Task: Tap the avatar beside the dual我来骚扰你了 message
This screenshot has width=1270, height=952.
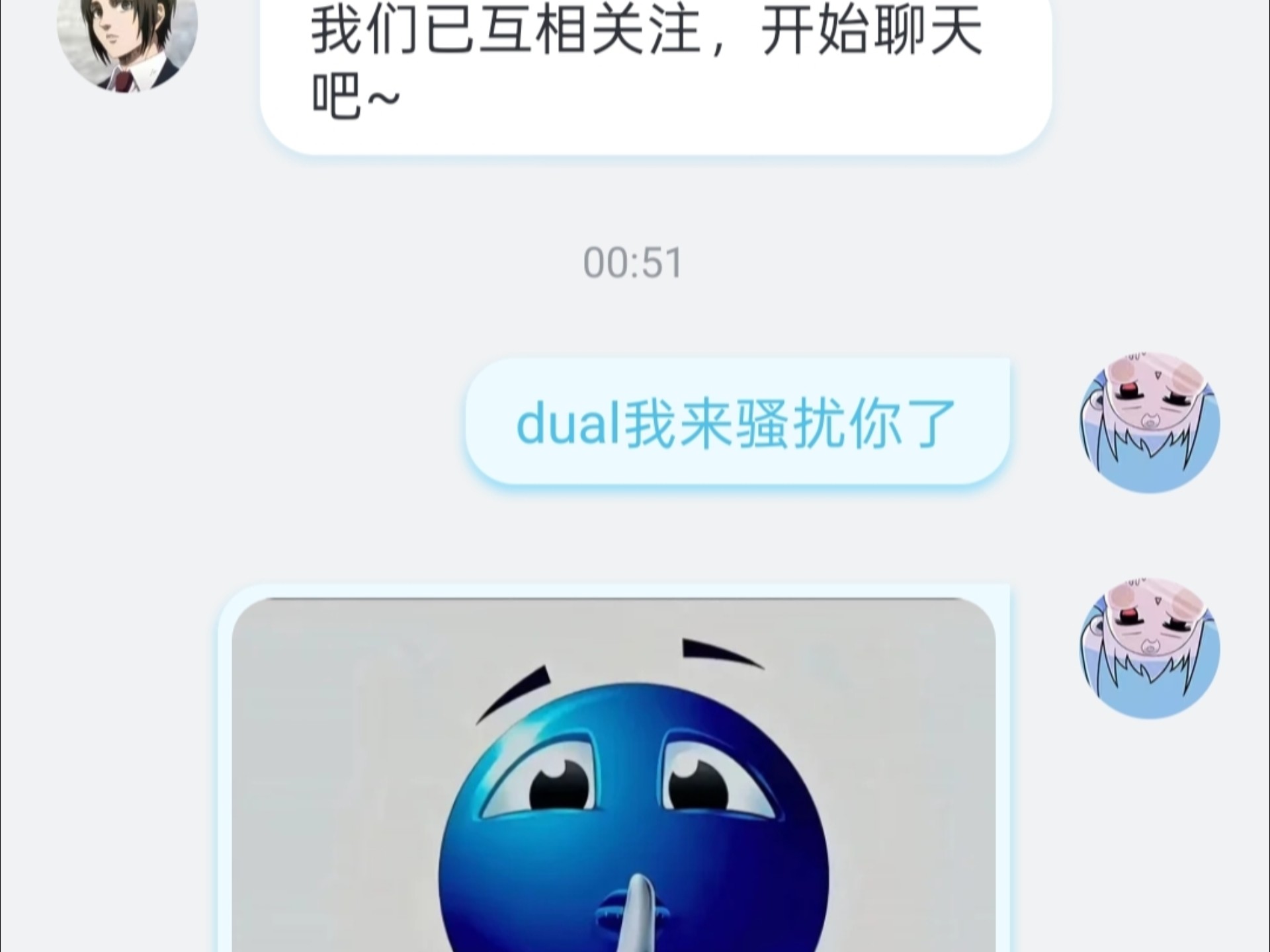Action: tap(1150, 422)
